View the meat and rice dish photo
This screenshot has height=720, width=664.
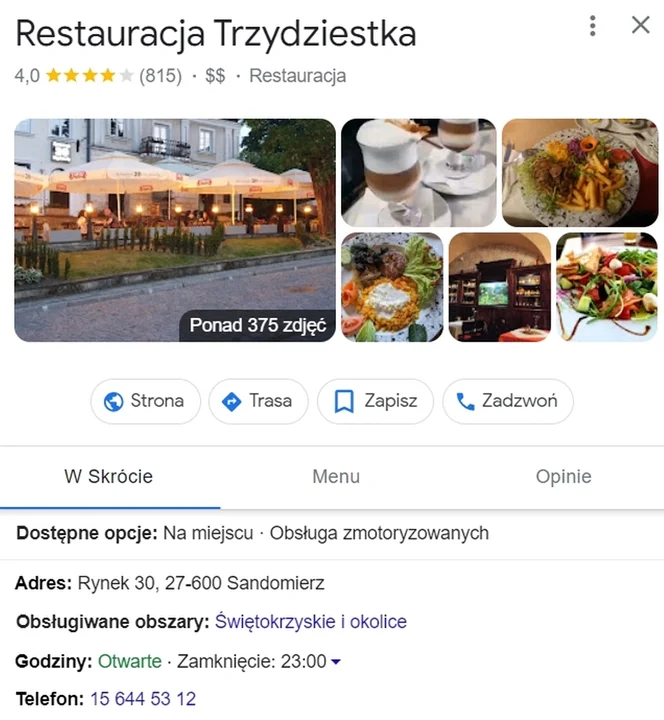click(x=391, y=287)
